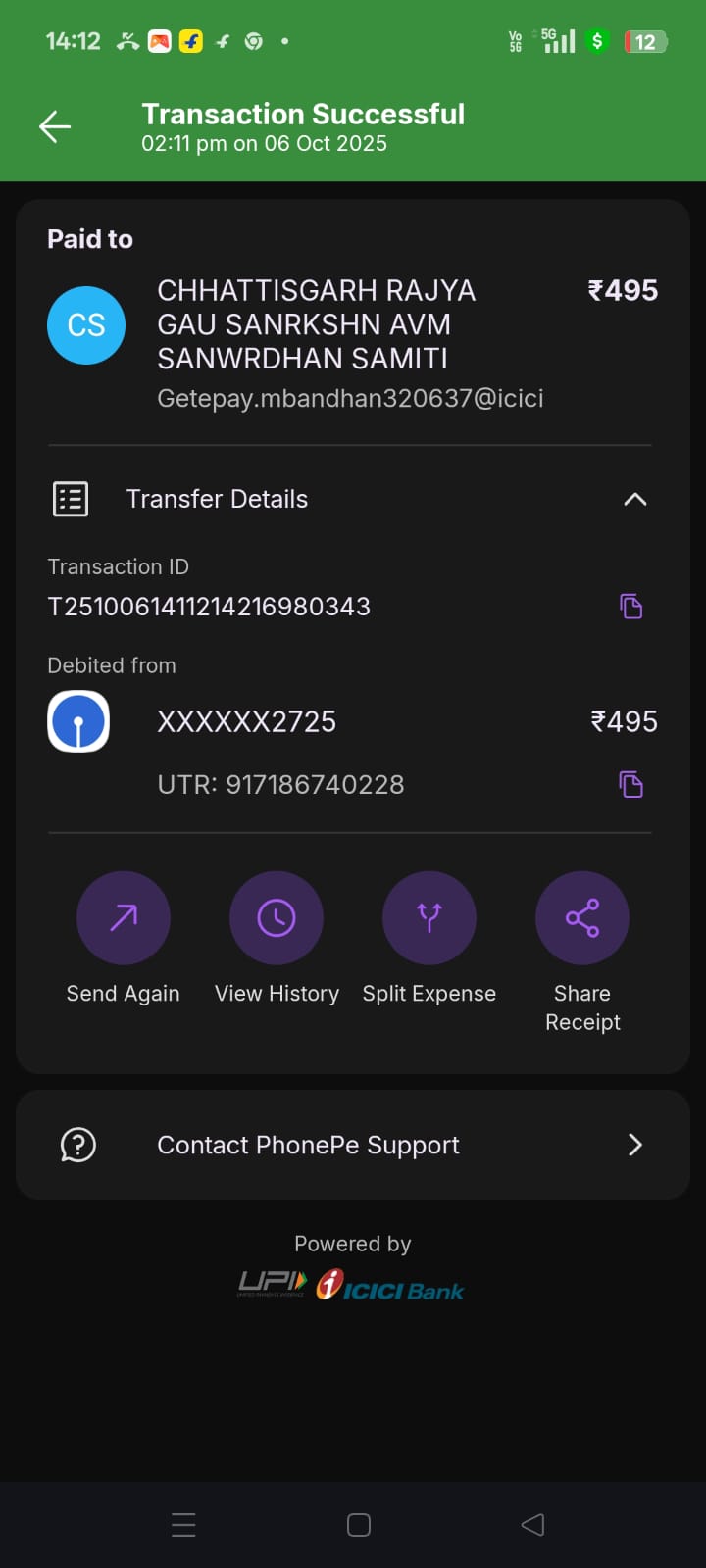
Task: Open recent apps from the navigation bar
Action: pos(183,1525)
